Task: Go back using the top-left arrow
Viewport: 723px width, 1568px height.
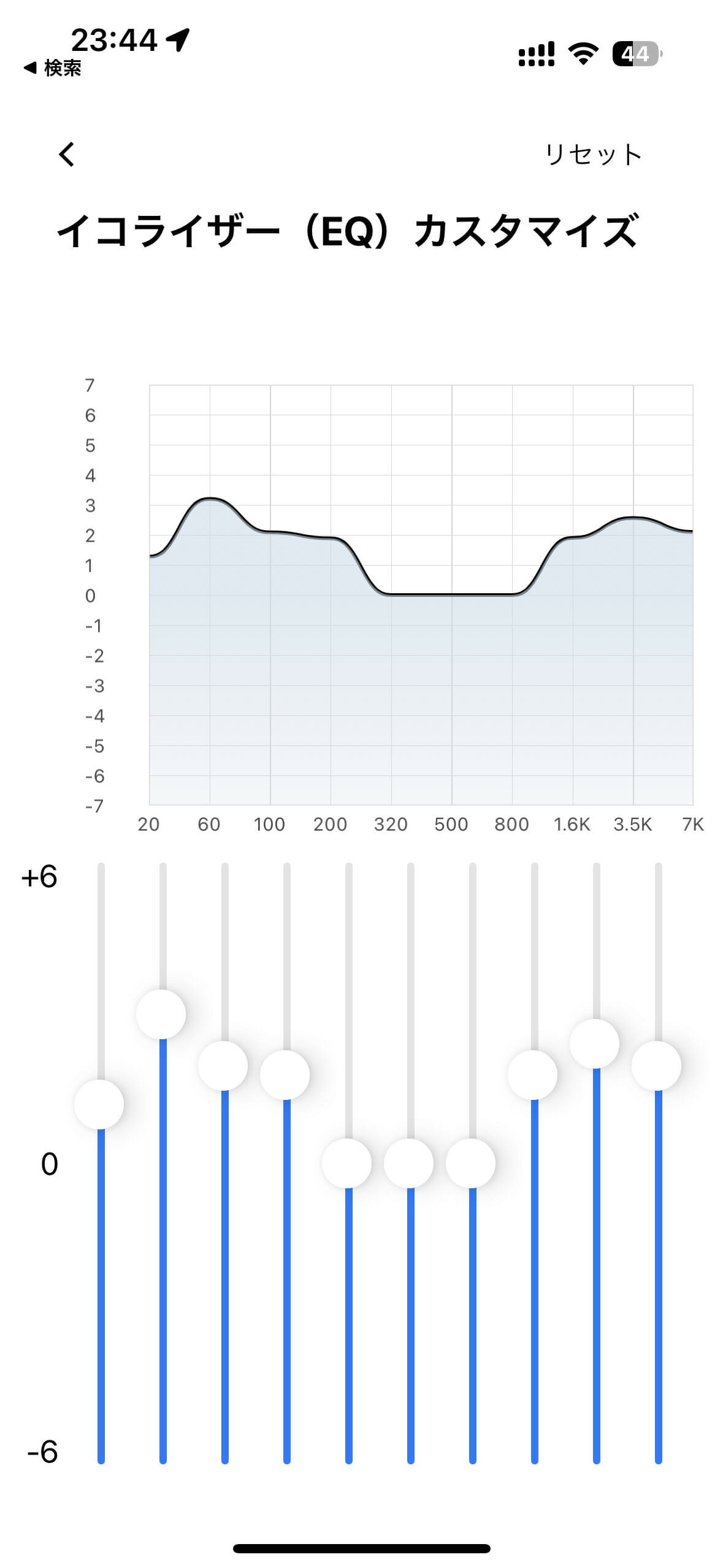Action: [66, 154]
